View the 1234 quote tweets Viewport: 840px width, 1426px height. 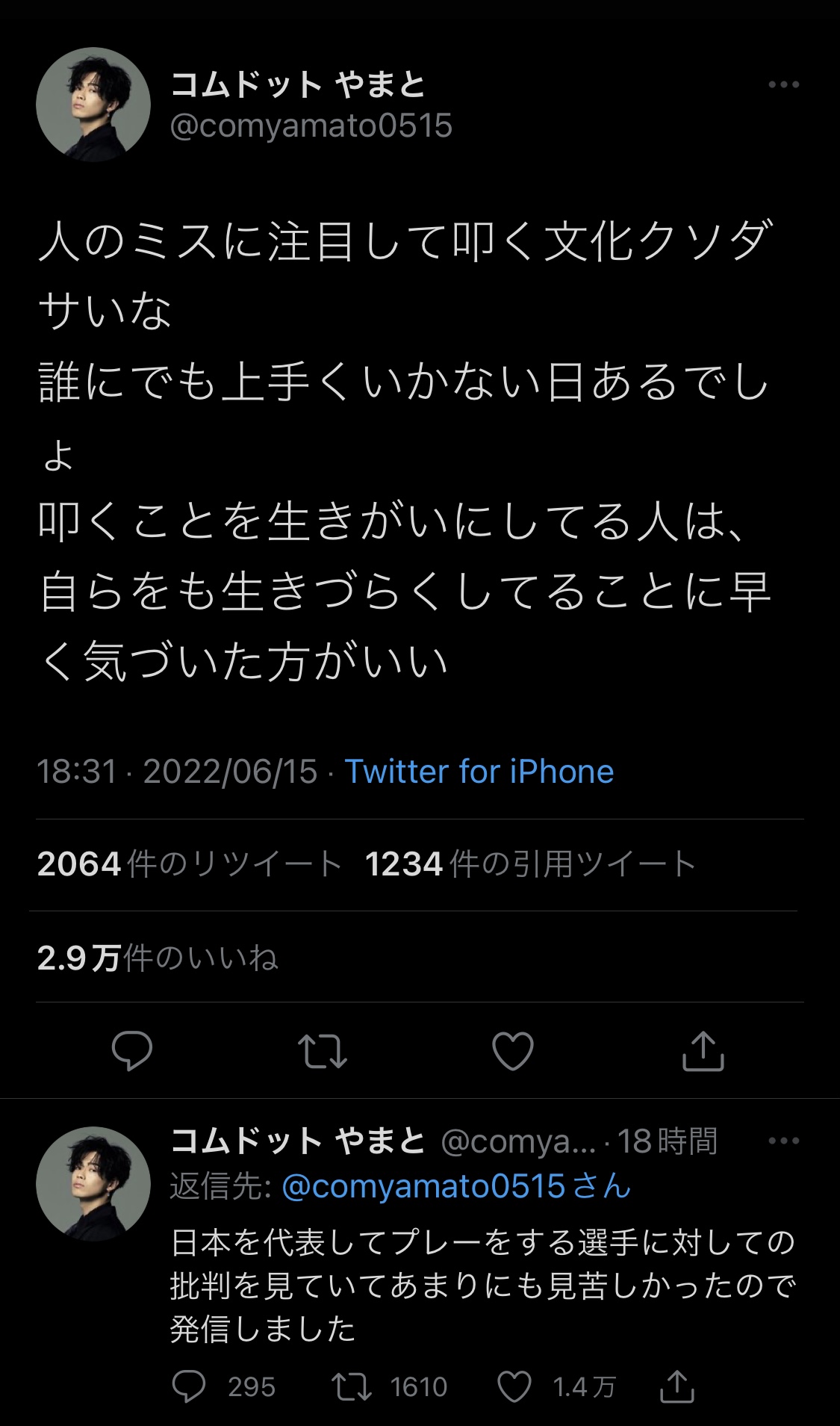530,864
